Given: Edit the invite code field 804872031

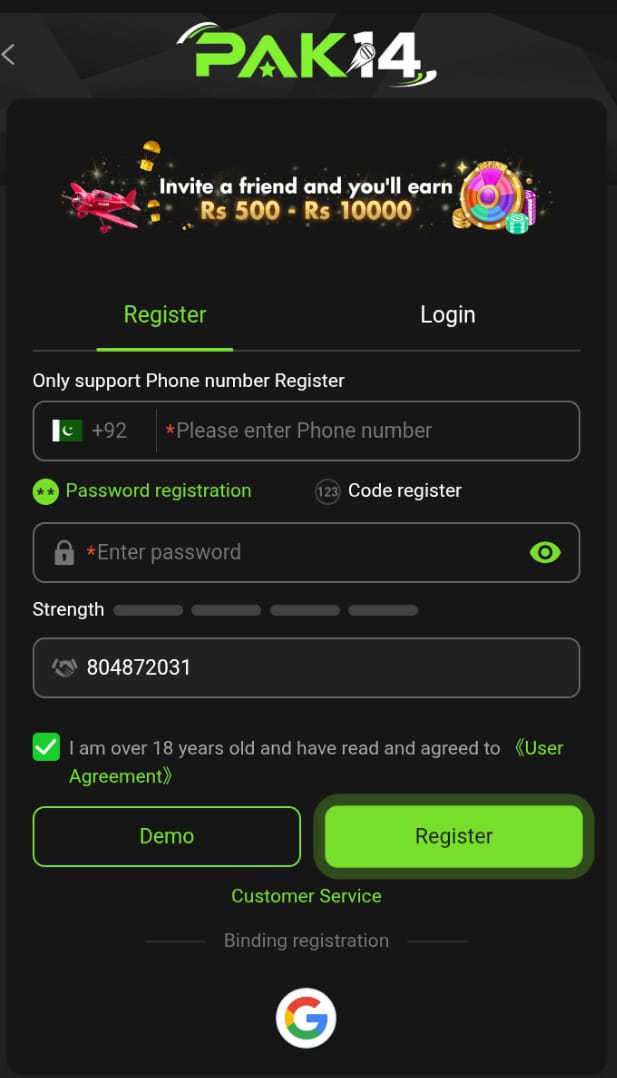Looking at the screenshot, I should [x=306, y=668].
